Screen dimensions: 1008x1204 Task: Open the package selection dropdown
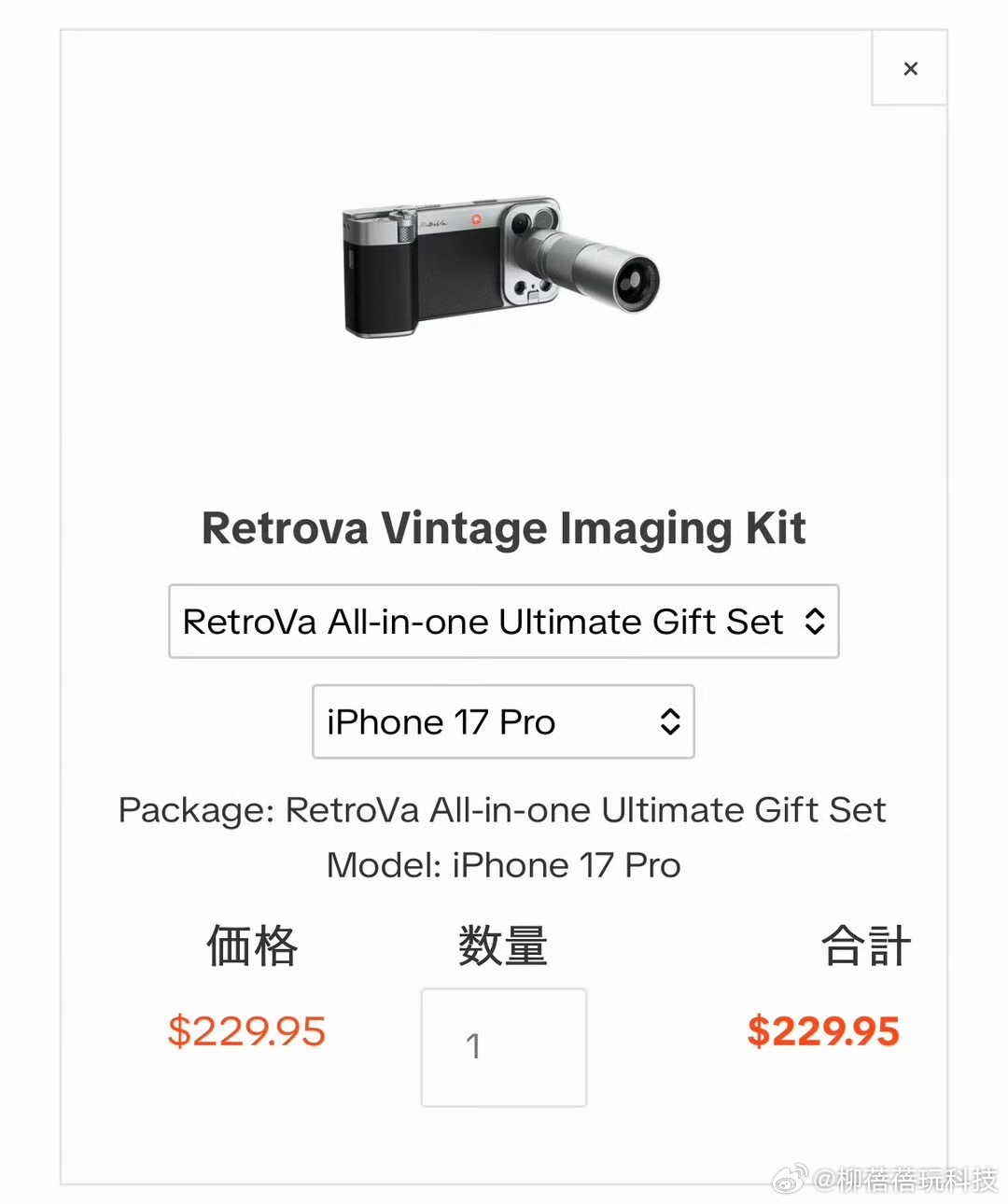(x=503, y=621)
